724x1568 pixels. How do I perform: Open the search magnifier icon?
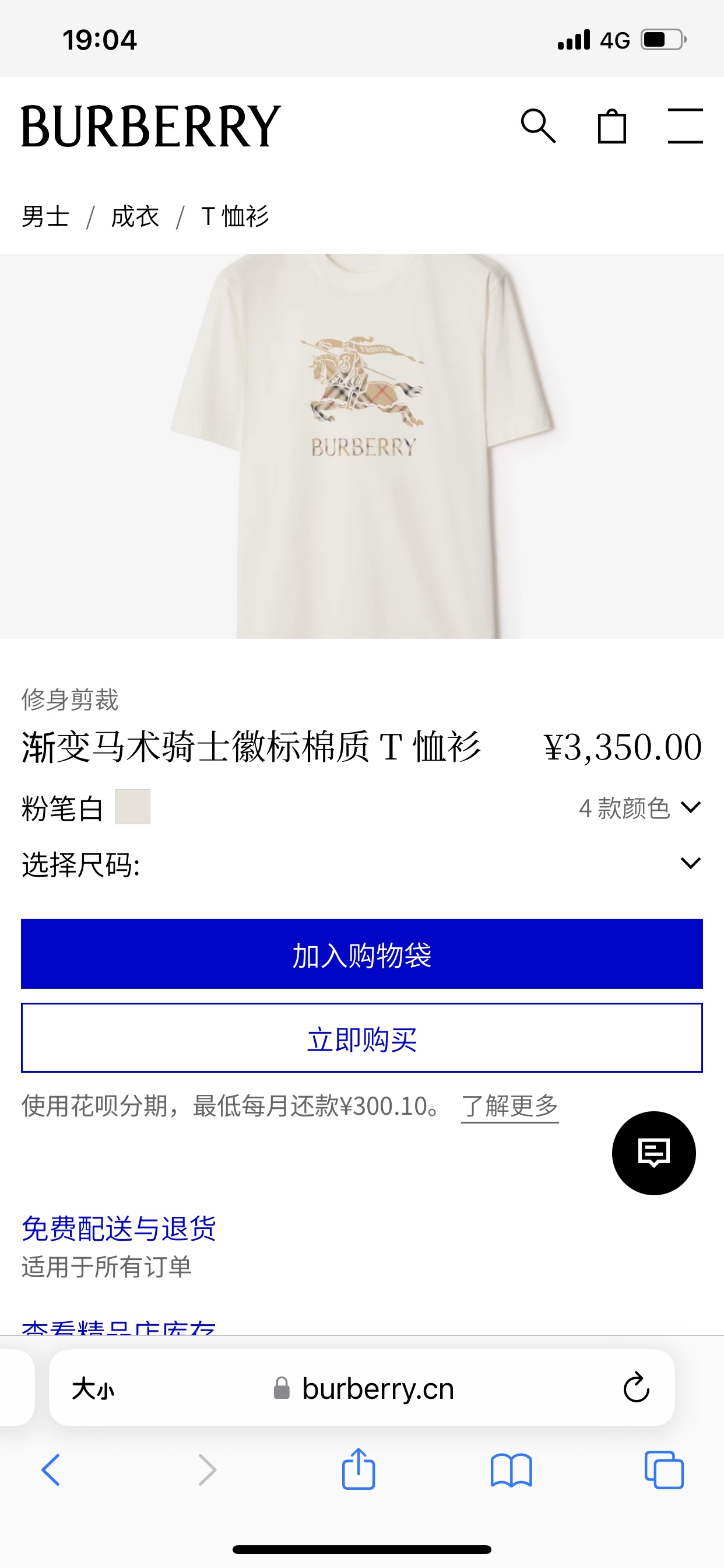point(539,126)
